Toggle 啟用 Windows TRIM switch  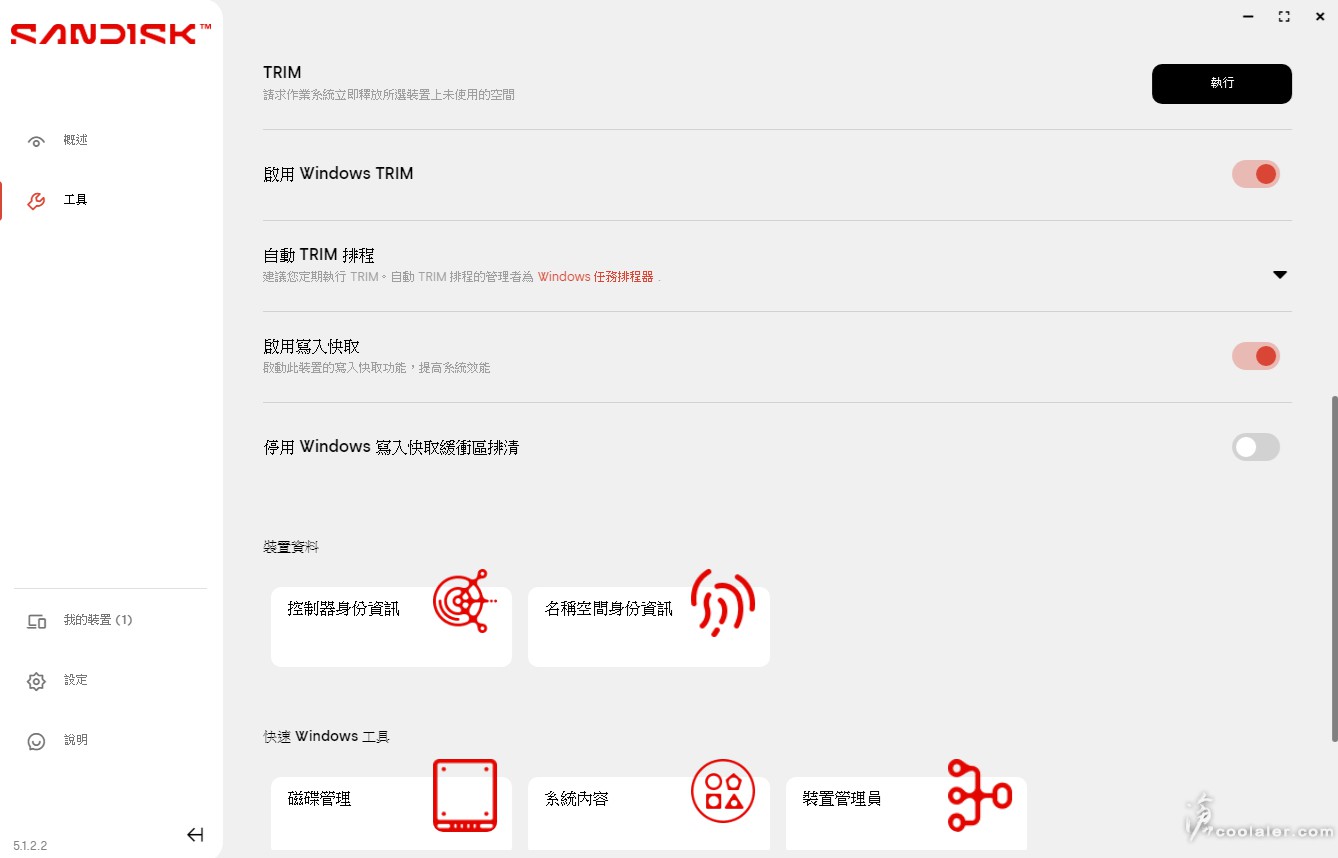[1255, 174]
